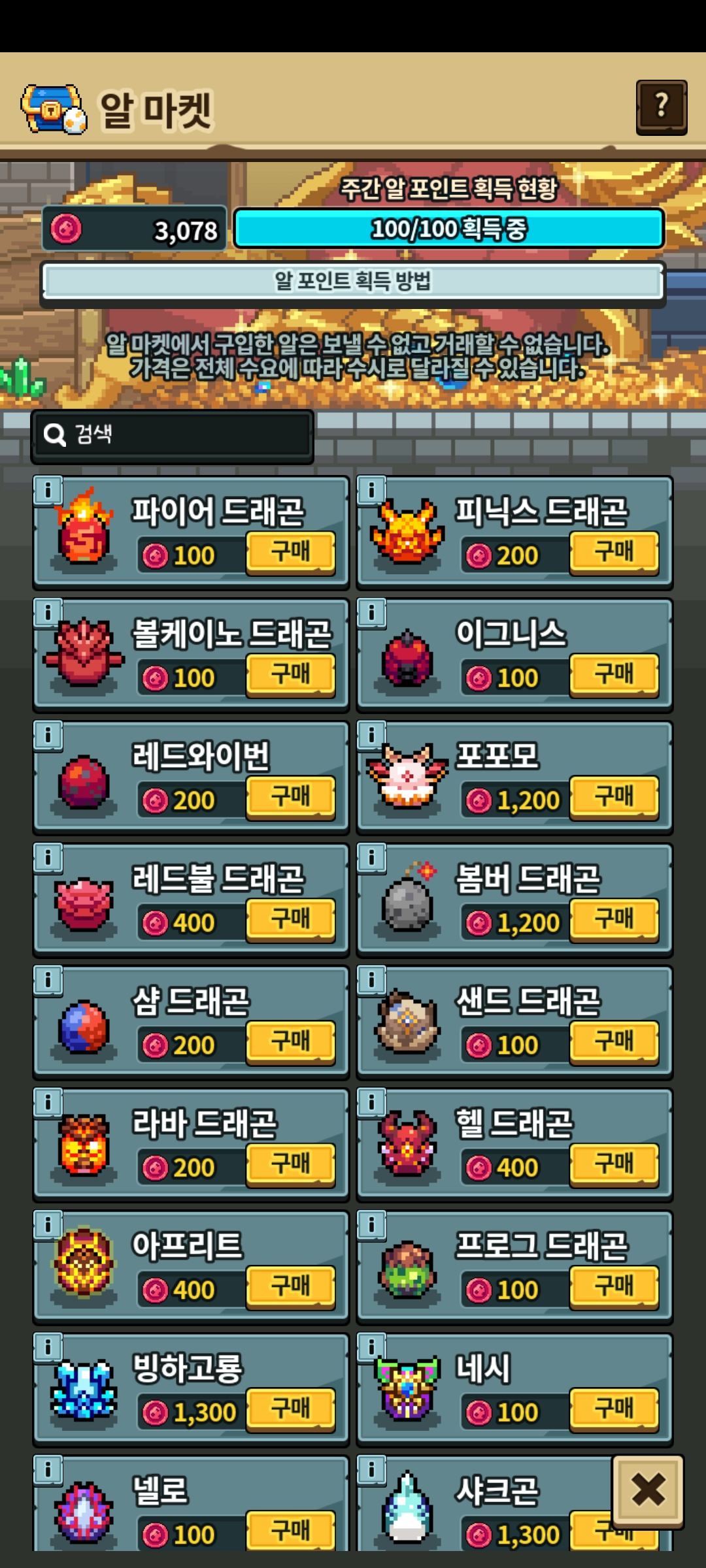
Task: Tap 구매 on 아프리트
Action: [290, 1286]
